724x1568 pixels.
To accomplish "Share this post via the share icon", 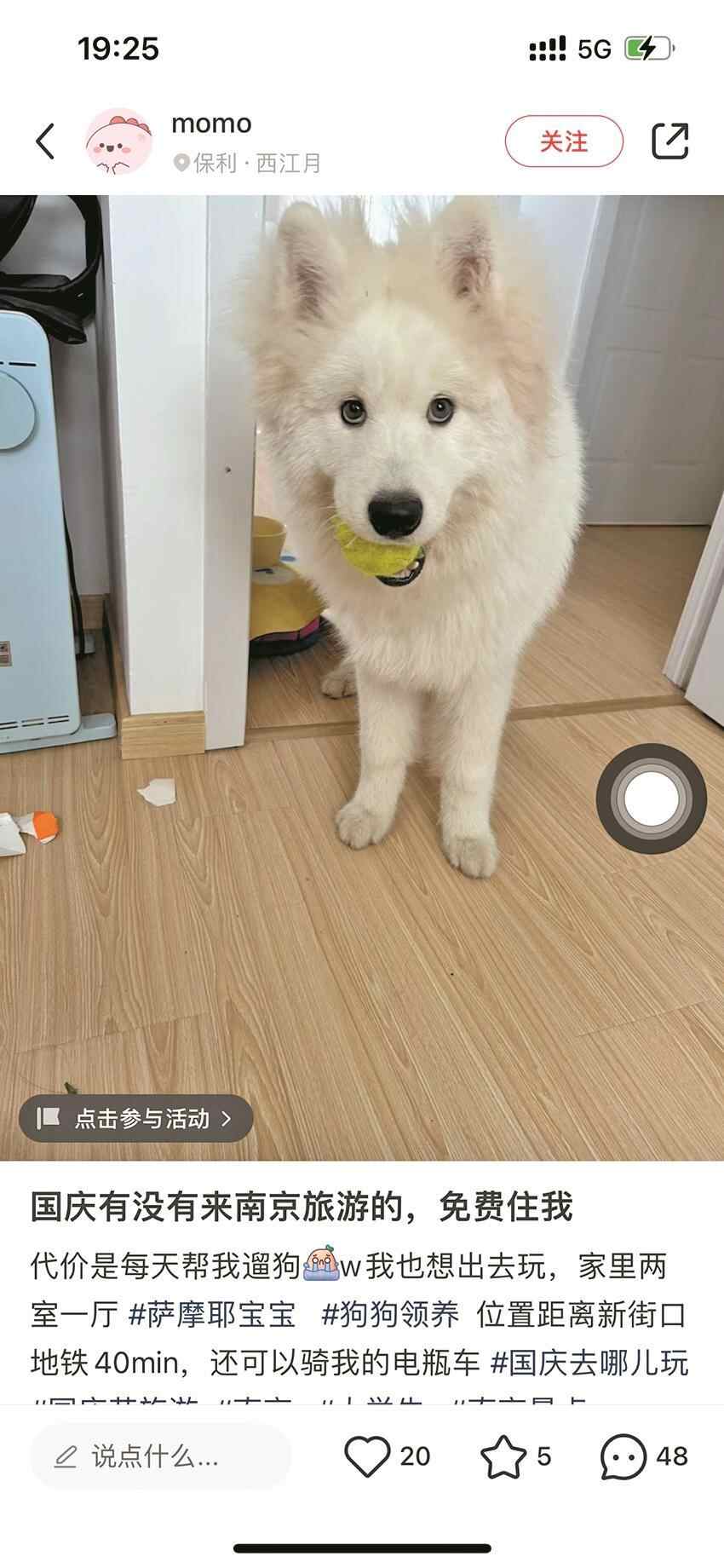I will 669,141.
